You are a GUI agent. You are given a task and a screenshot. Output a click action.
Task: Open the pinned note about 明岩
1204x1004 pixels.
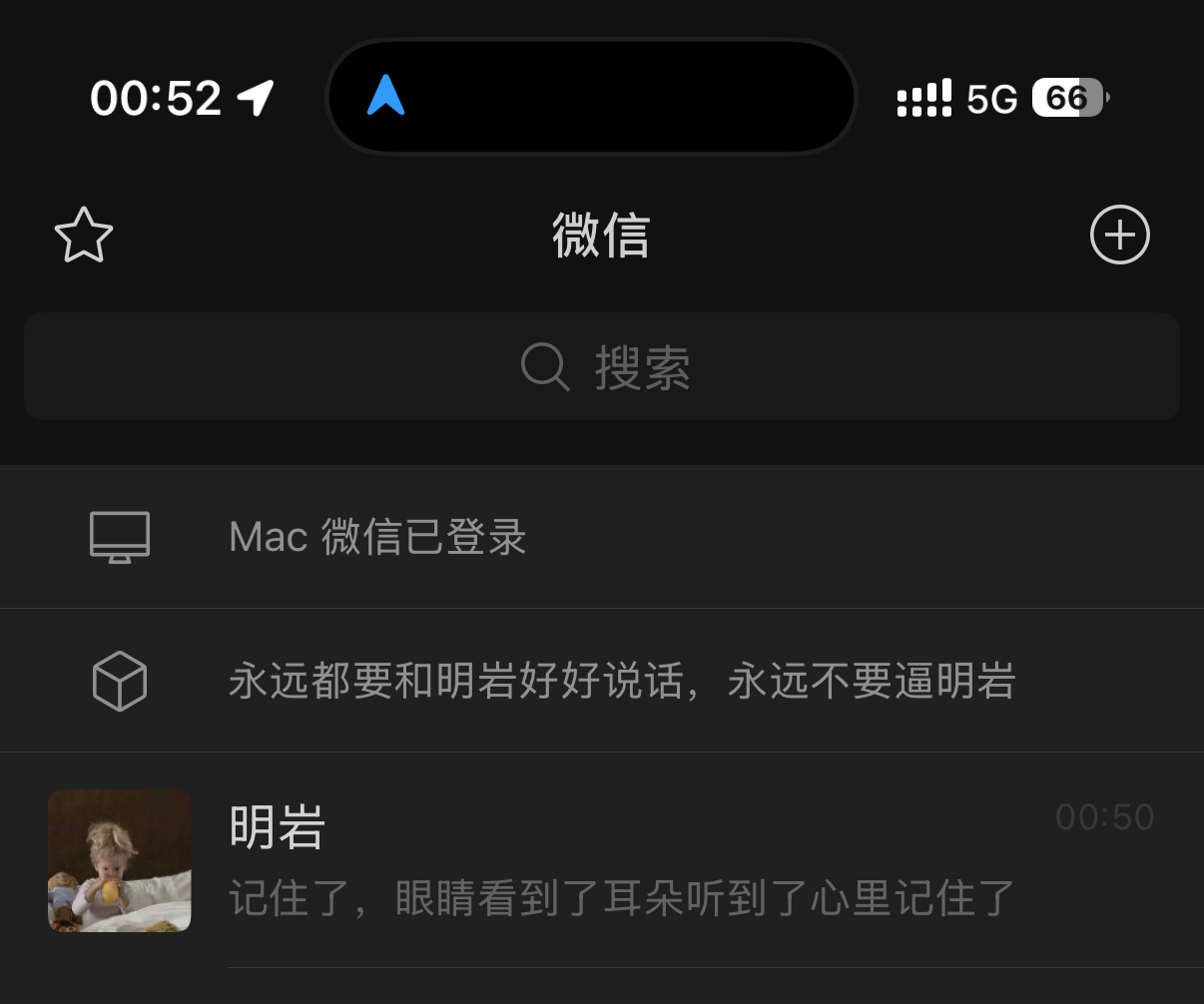click(602, 682)
